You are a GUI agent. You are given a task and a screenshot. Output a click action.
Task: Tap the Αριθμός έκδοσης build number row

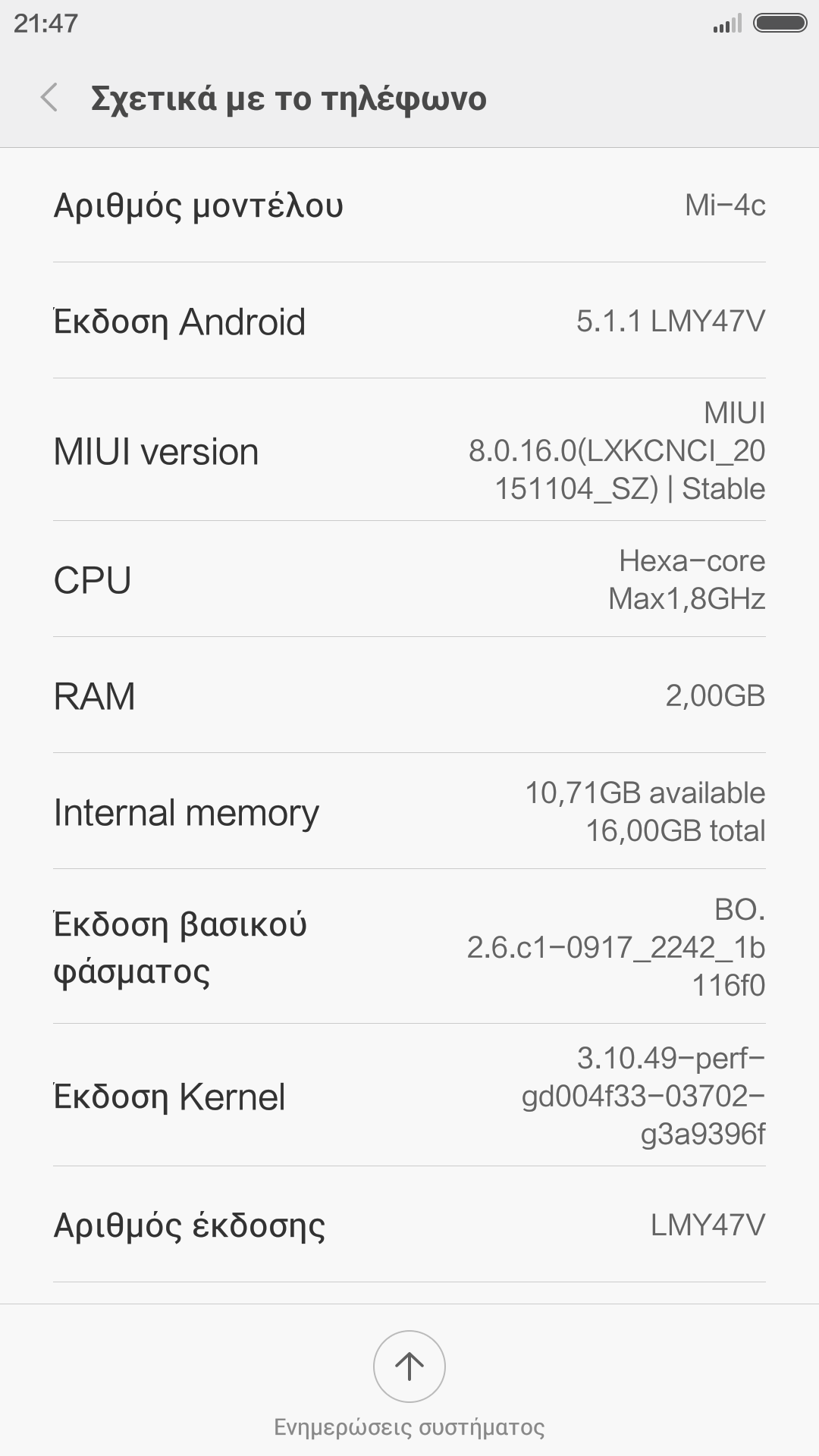point(409,1225)
